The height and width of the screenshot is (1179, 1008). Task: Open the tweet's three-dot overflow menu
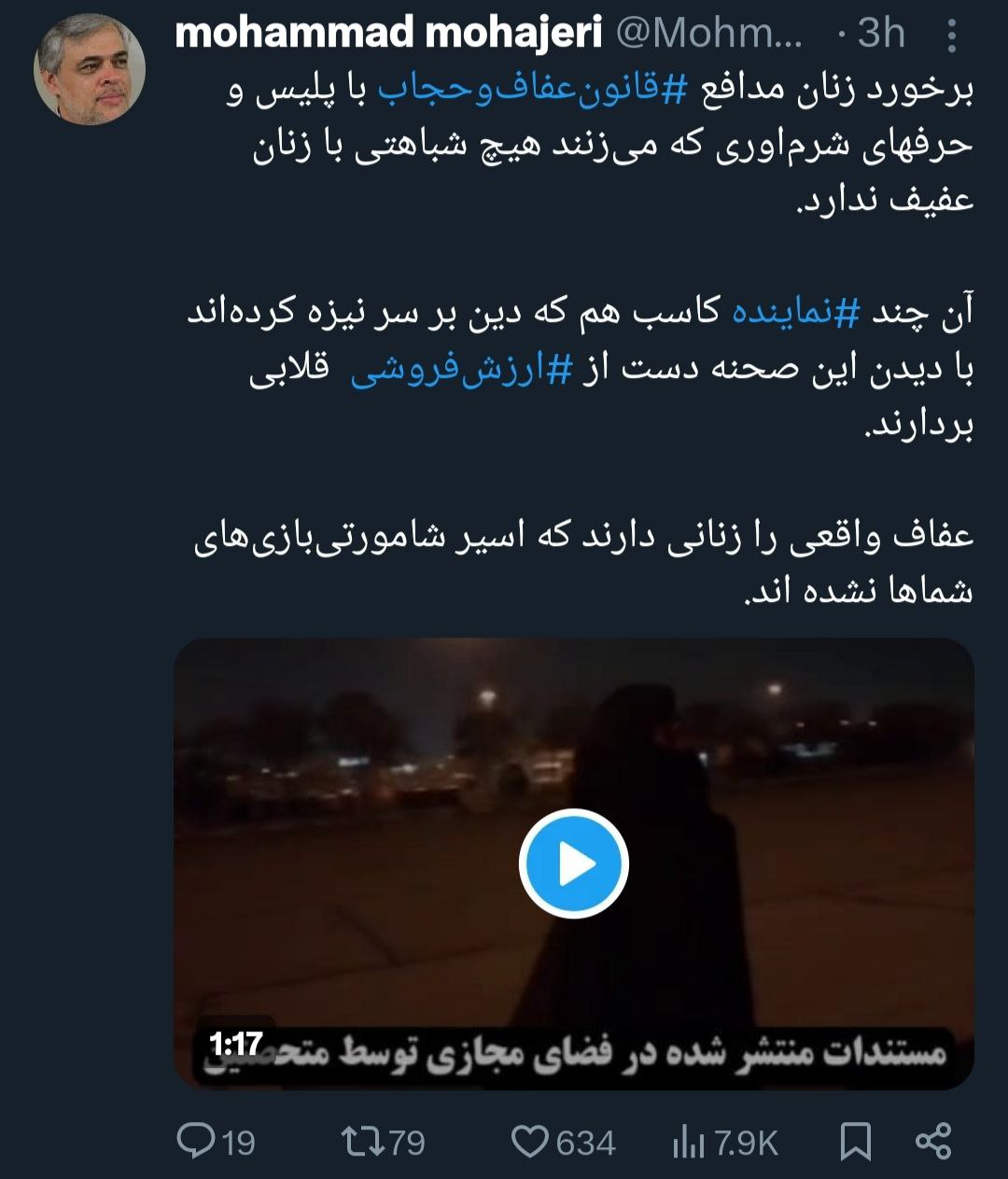click(x=951, y=35)
